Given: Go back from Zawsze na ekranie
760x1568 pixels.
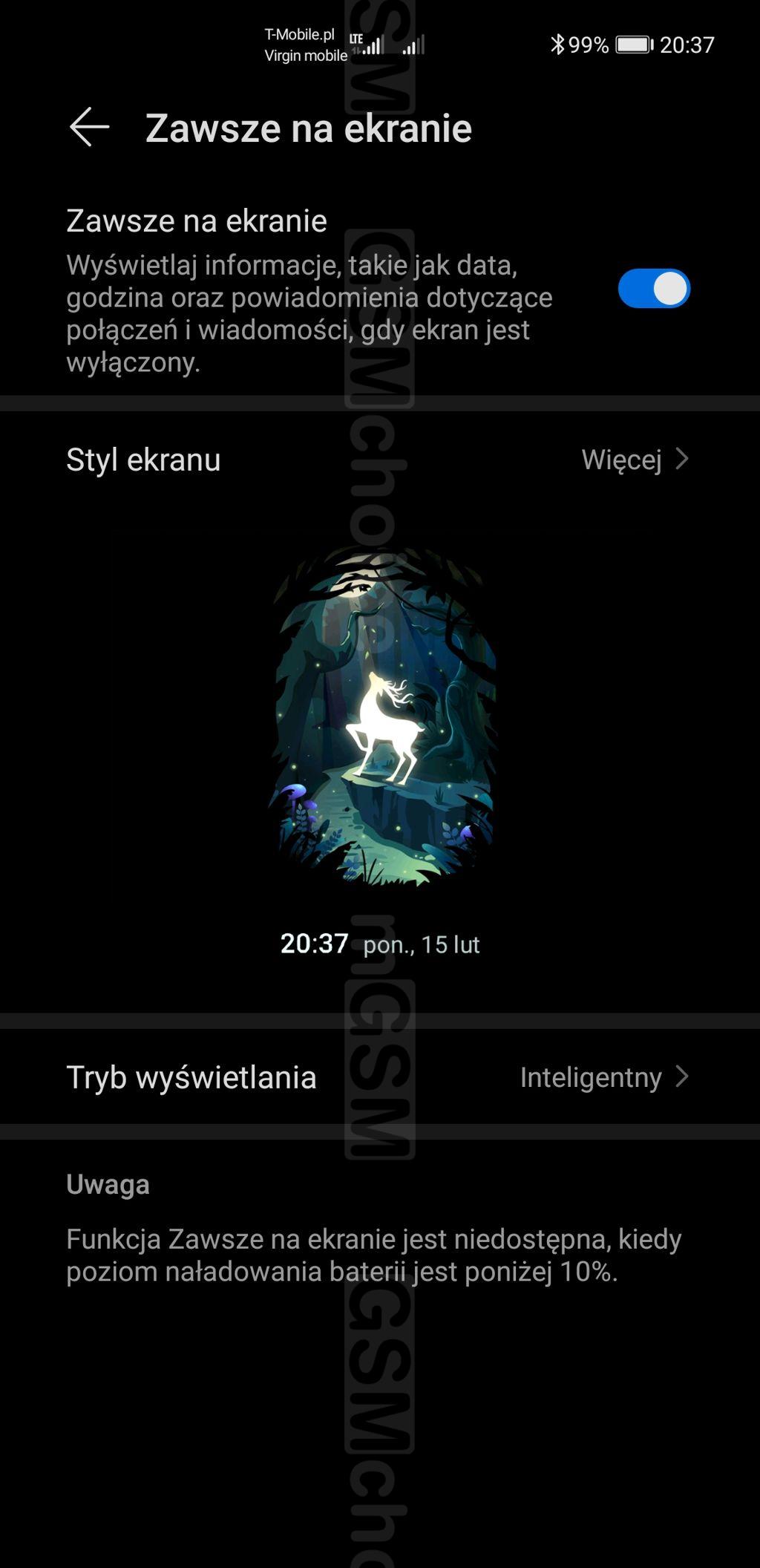Looking at the screenshot, I should tap(90, 127).
